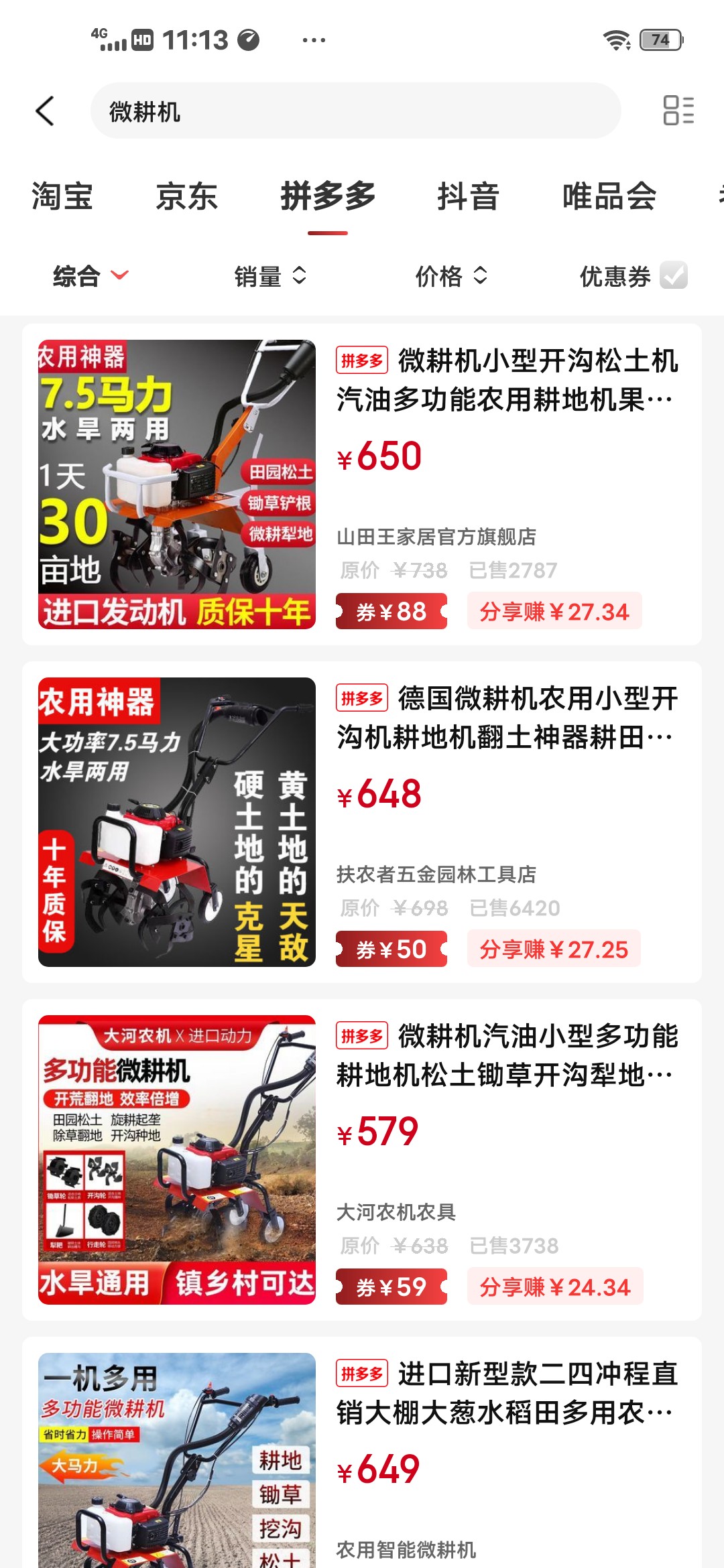This screenshot has height=1568, width=724.
Task: Claim the 券¥88 coupon
Action: pos(391,612)
